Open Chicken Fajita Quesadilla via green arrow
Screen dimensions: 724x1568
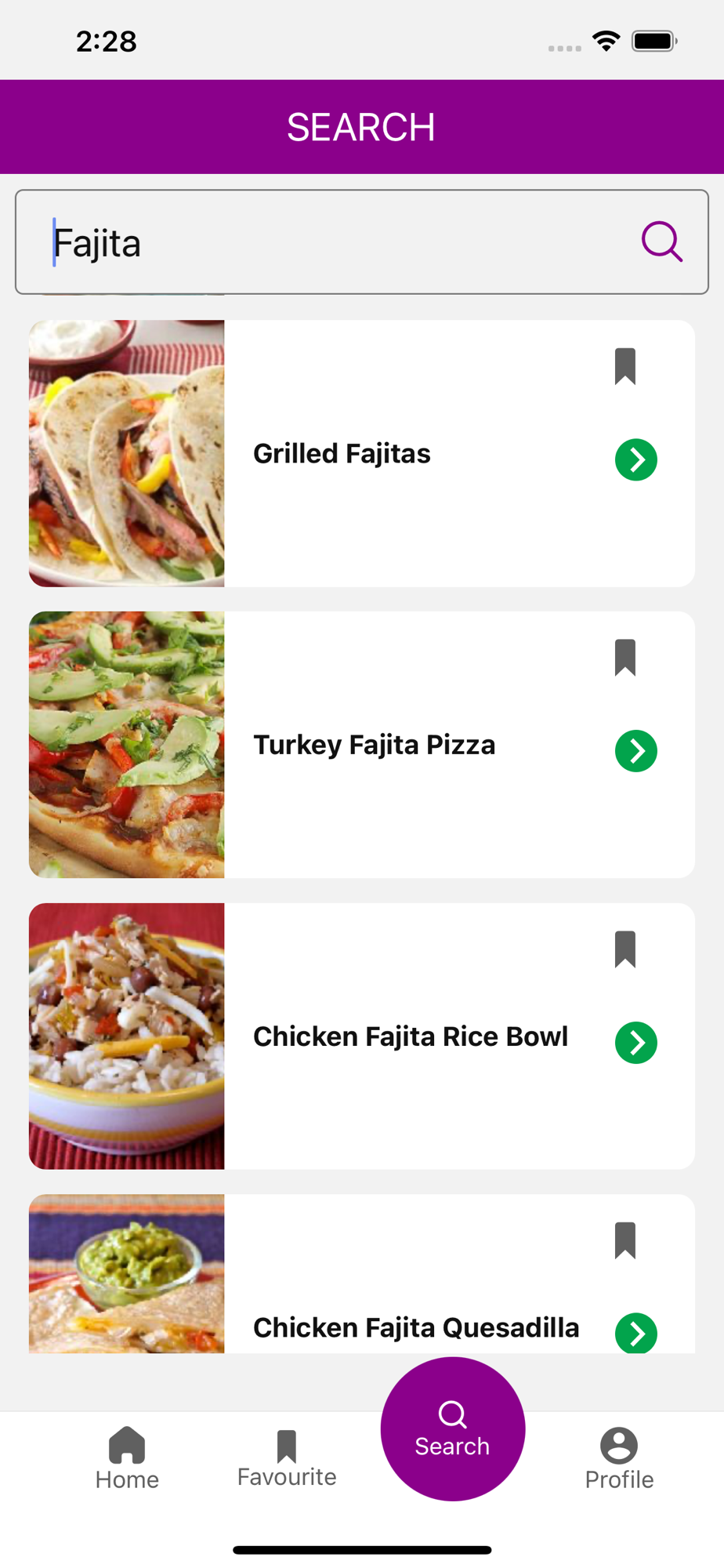(636, 1333)
